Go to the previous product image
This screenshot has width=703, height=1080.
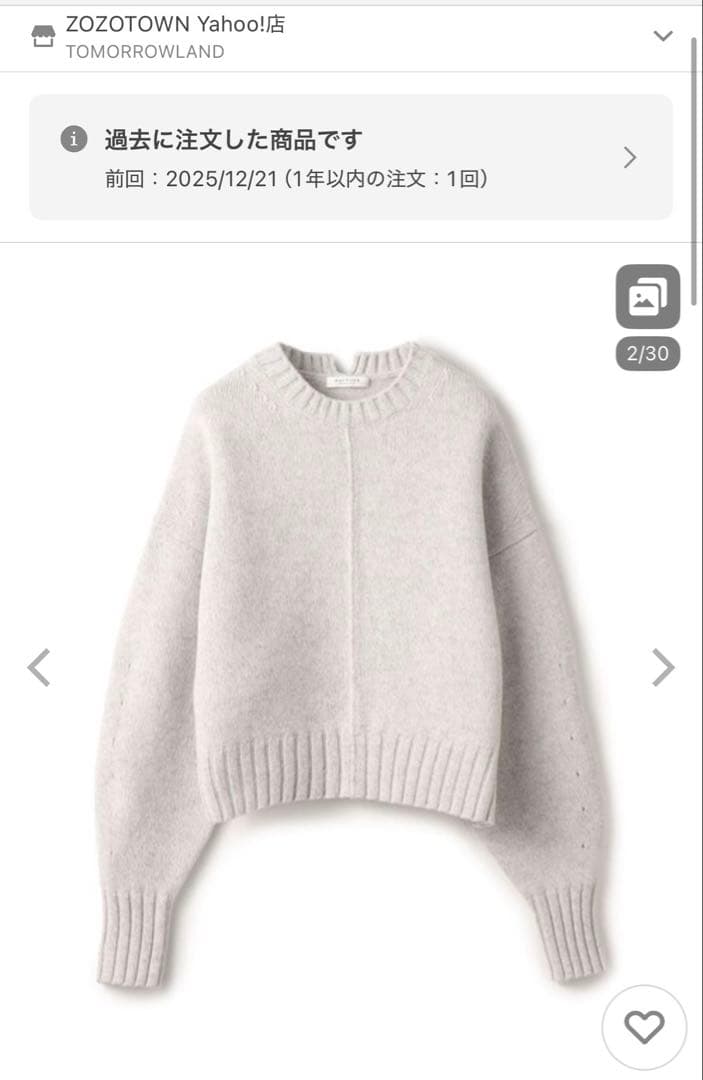pos(39,667)
